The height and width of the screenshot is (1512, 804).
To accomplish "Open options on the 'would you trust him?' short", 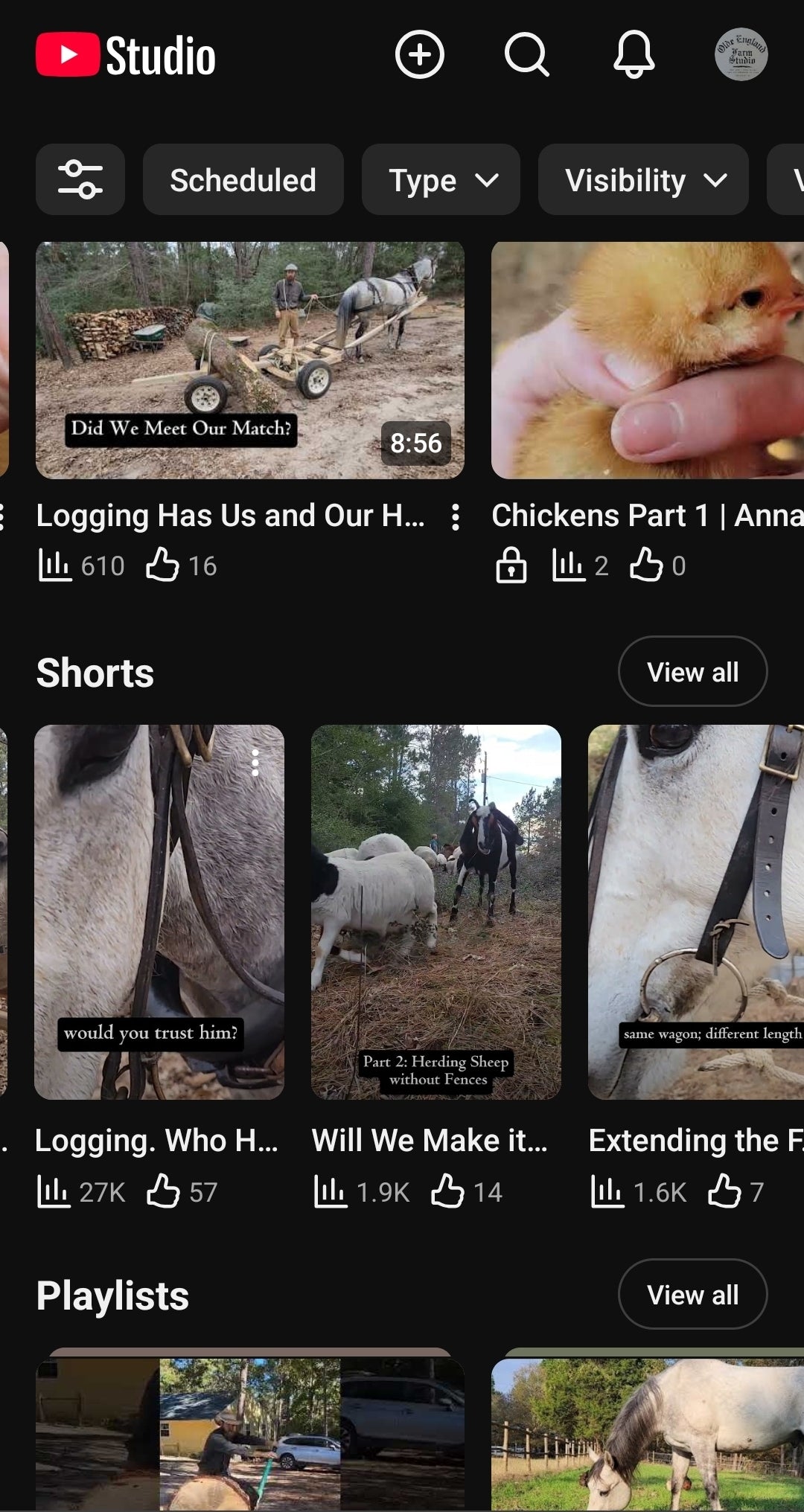I will pyautogui.click(x=255, y=763).
